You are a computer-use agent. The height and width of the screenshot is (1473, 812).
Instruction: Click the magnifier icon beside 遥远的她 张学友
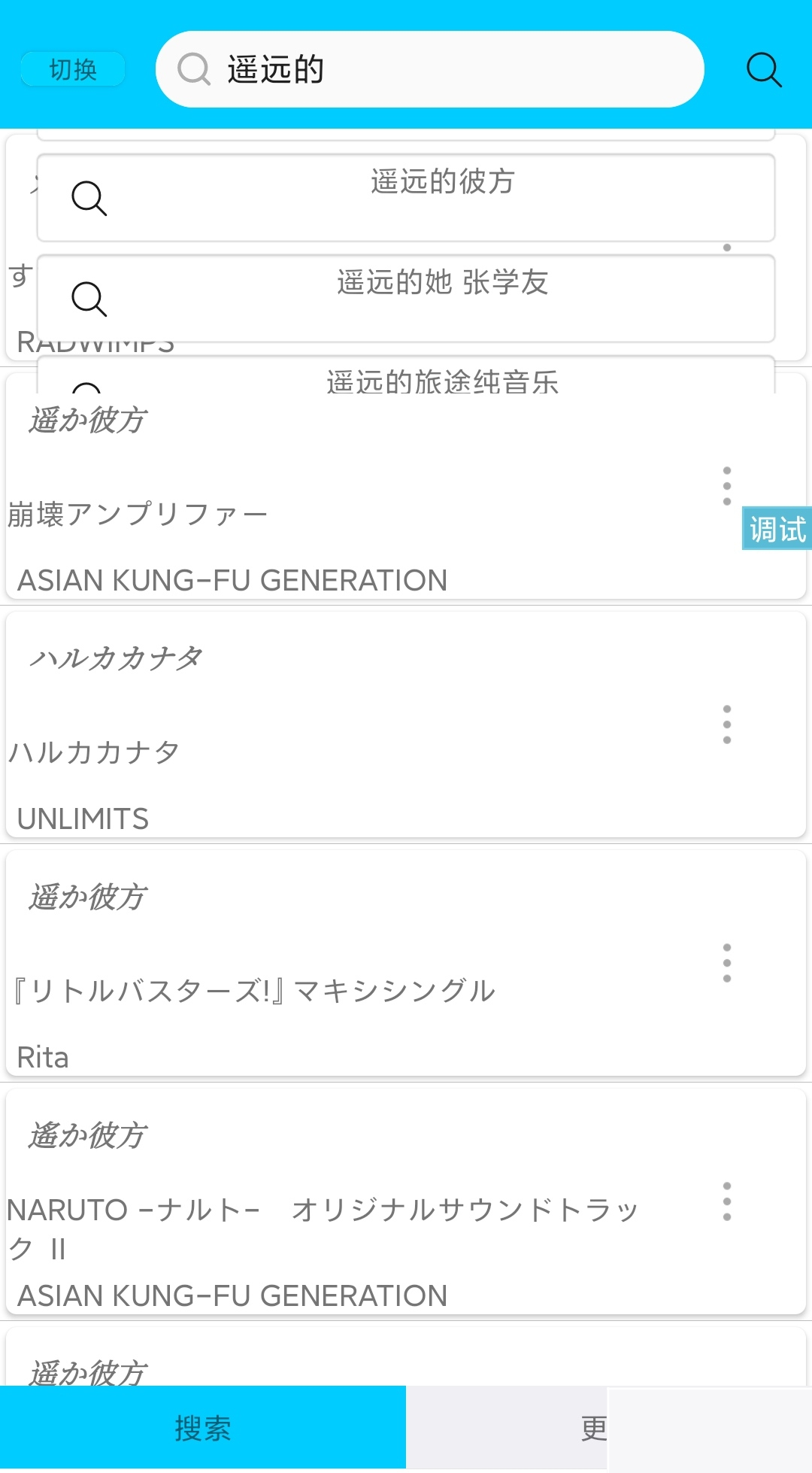90,300
